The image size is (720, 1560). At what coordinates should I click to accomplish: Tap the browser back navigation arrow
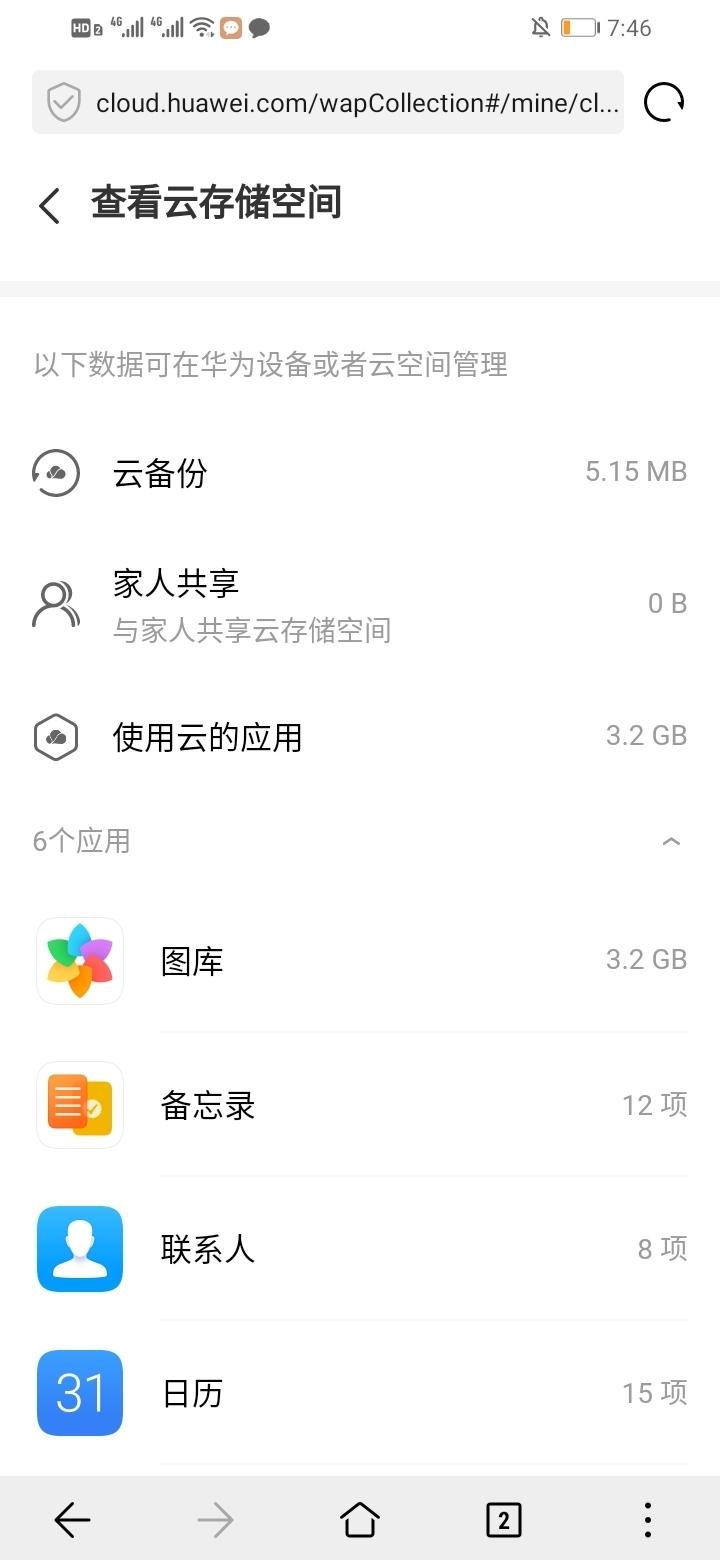click(71, 1519)
